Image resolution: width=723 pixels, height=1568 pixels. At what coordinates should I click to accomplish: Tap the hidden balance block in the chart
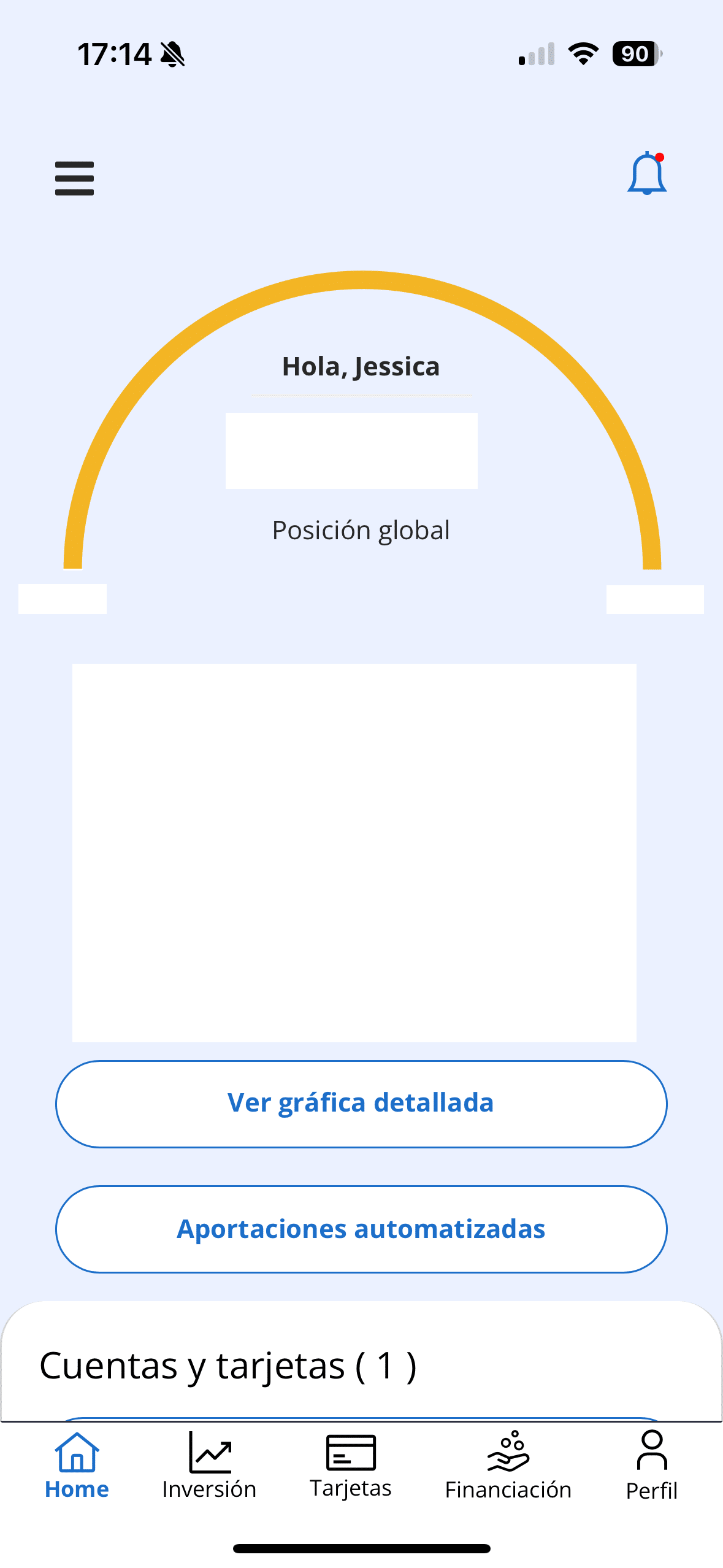click(354, 853)
